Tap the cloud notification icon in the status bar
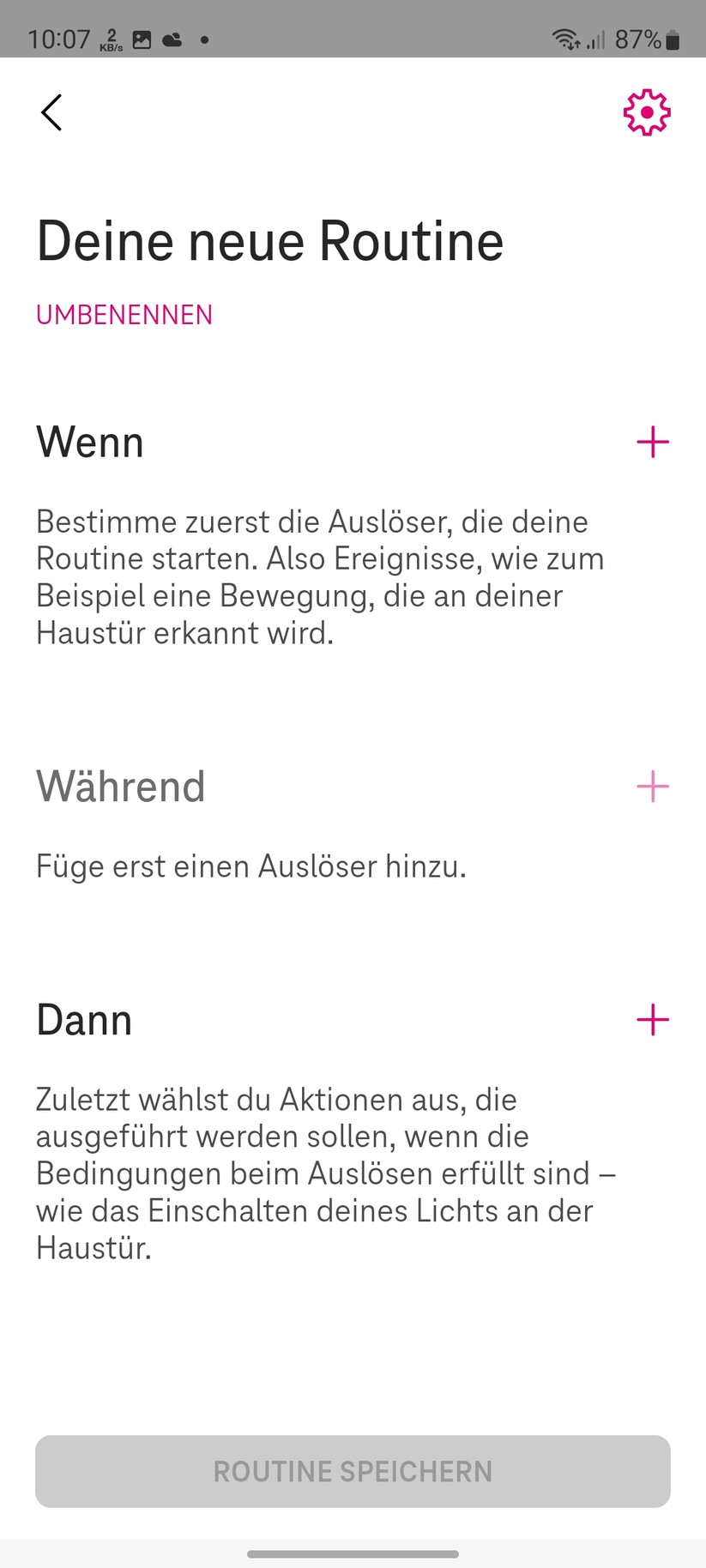706x1568 pixels. [172, 39]
